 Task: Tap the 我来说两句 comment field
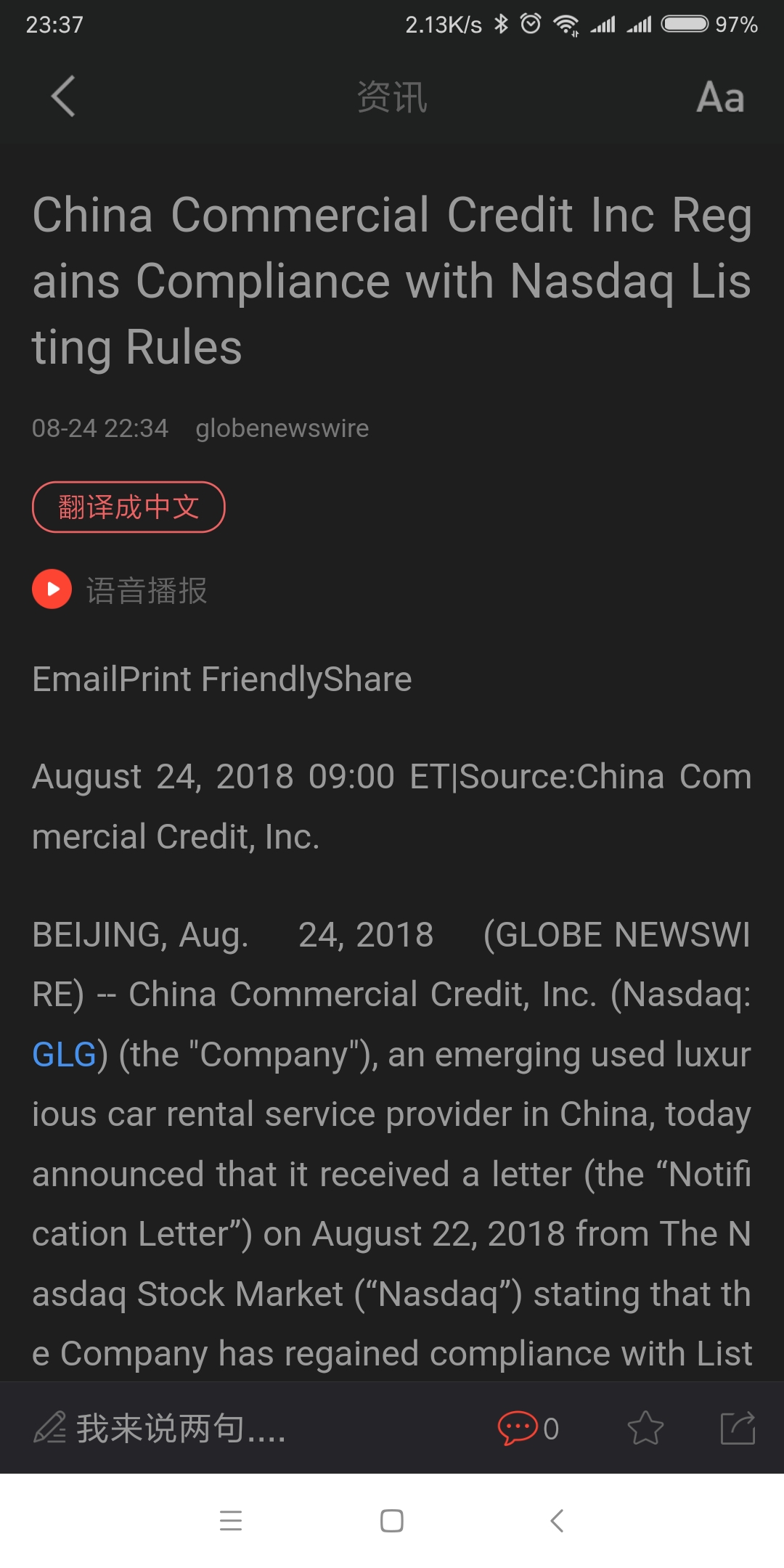click(x=160, y=1428)
